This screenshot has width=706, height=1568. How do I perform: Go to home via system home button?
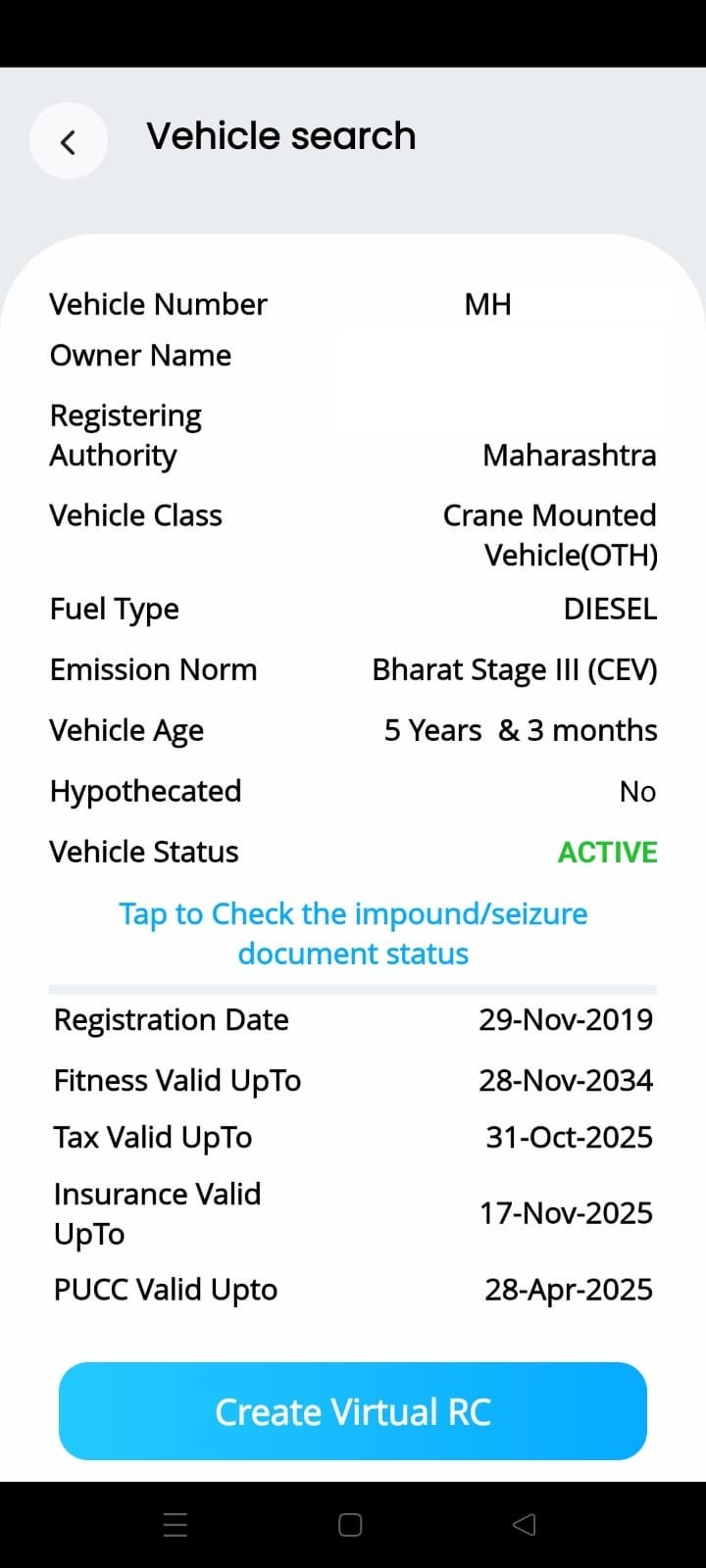[x=350, y=1525]
